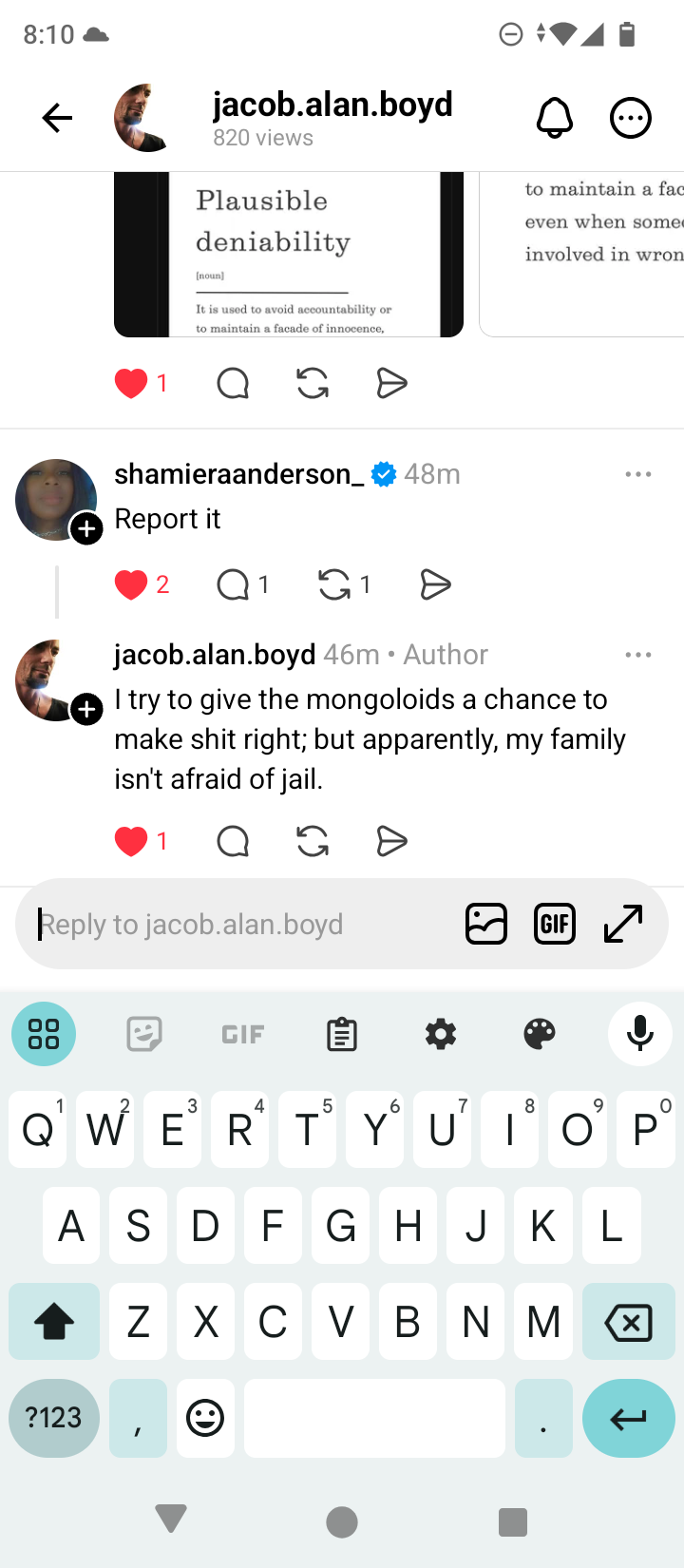Like shamieraanderson_'s Report it reply

(x=131, y=584)
